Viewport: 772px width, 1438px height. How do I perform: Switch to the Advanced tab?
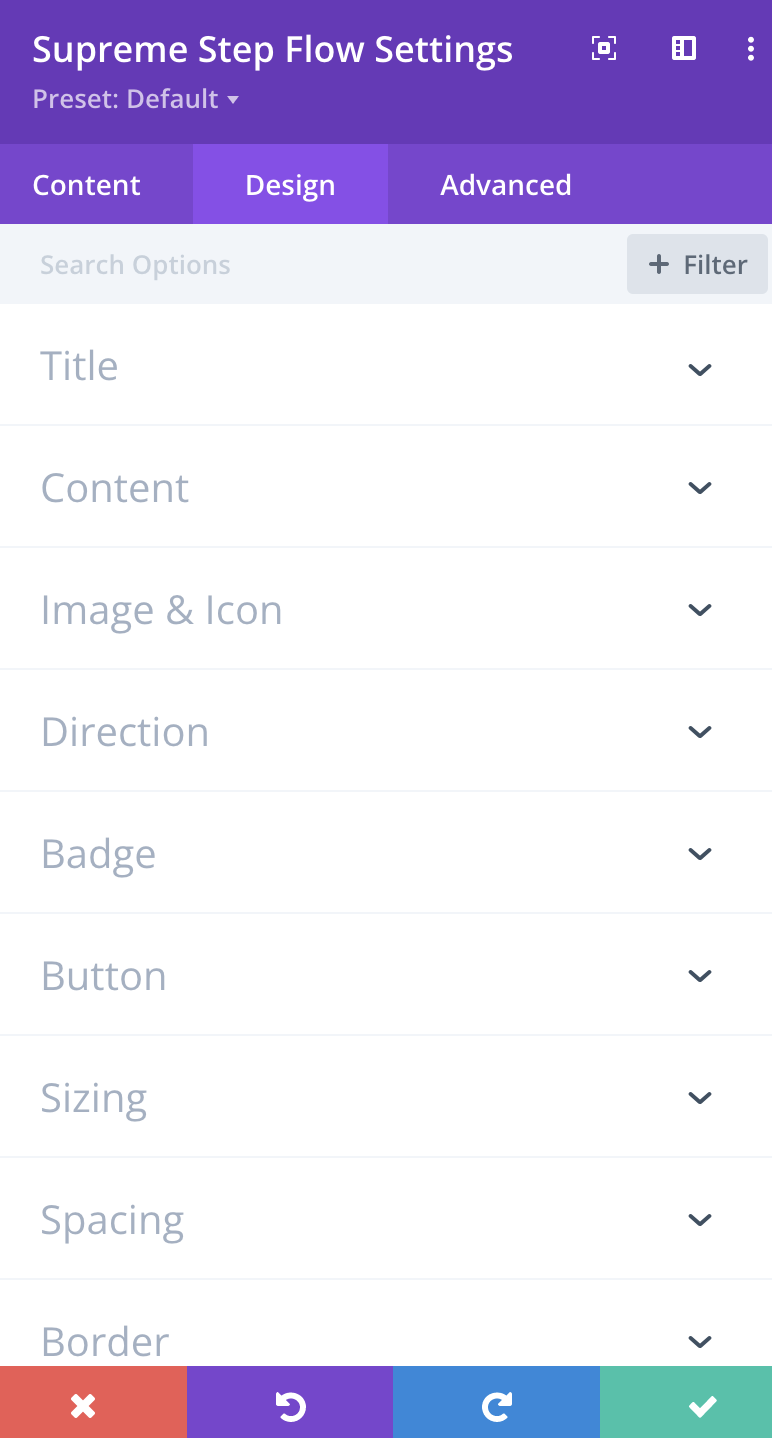[506, 184]
